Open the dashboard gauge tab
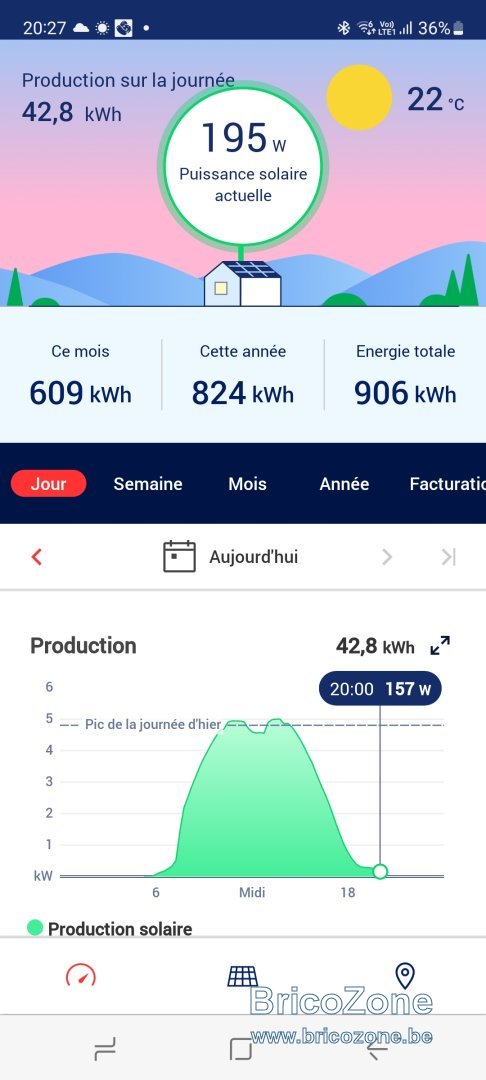Image resolution: width=486 pixels, height=1080 pixels. [x=81, y=975]
